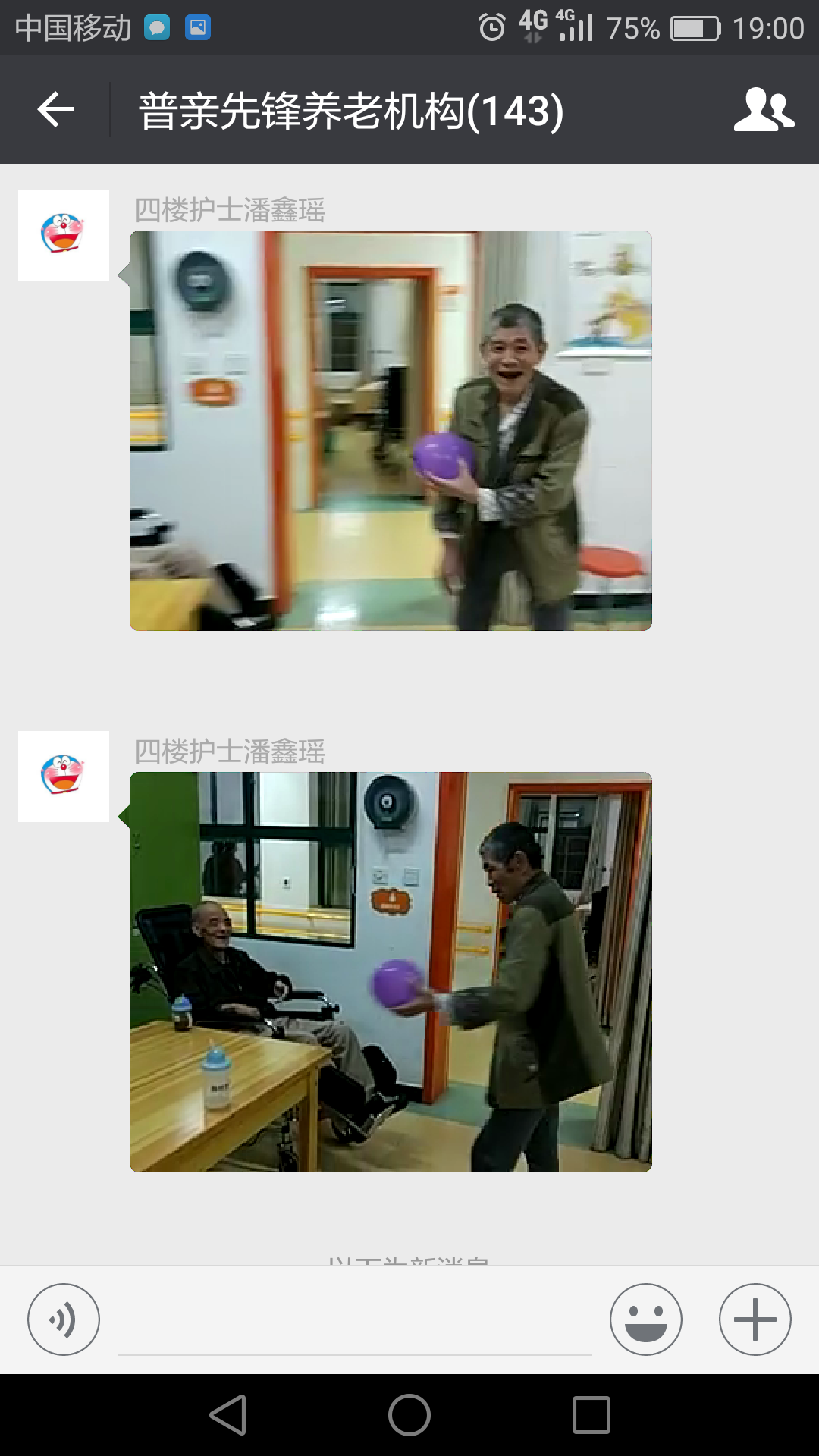Open the system recent apps view

[591, 1415]
